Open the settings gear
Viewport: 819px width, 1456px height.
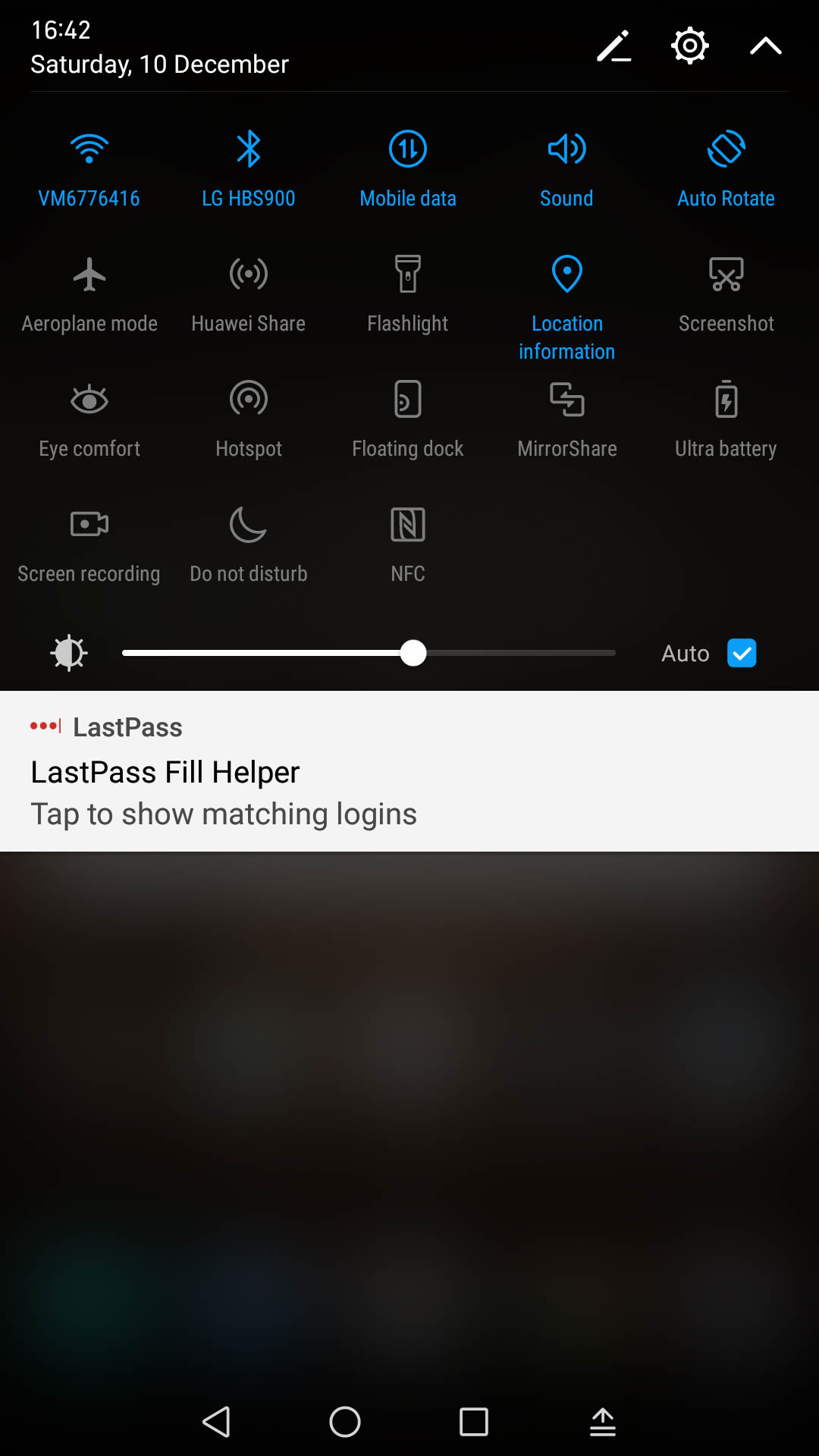(689, 46)
